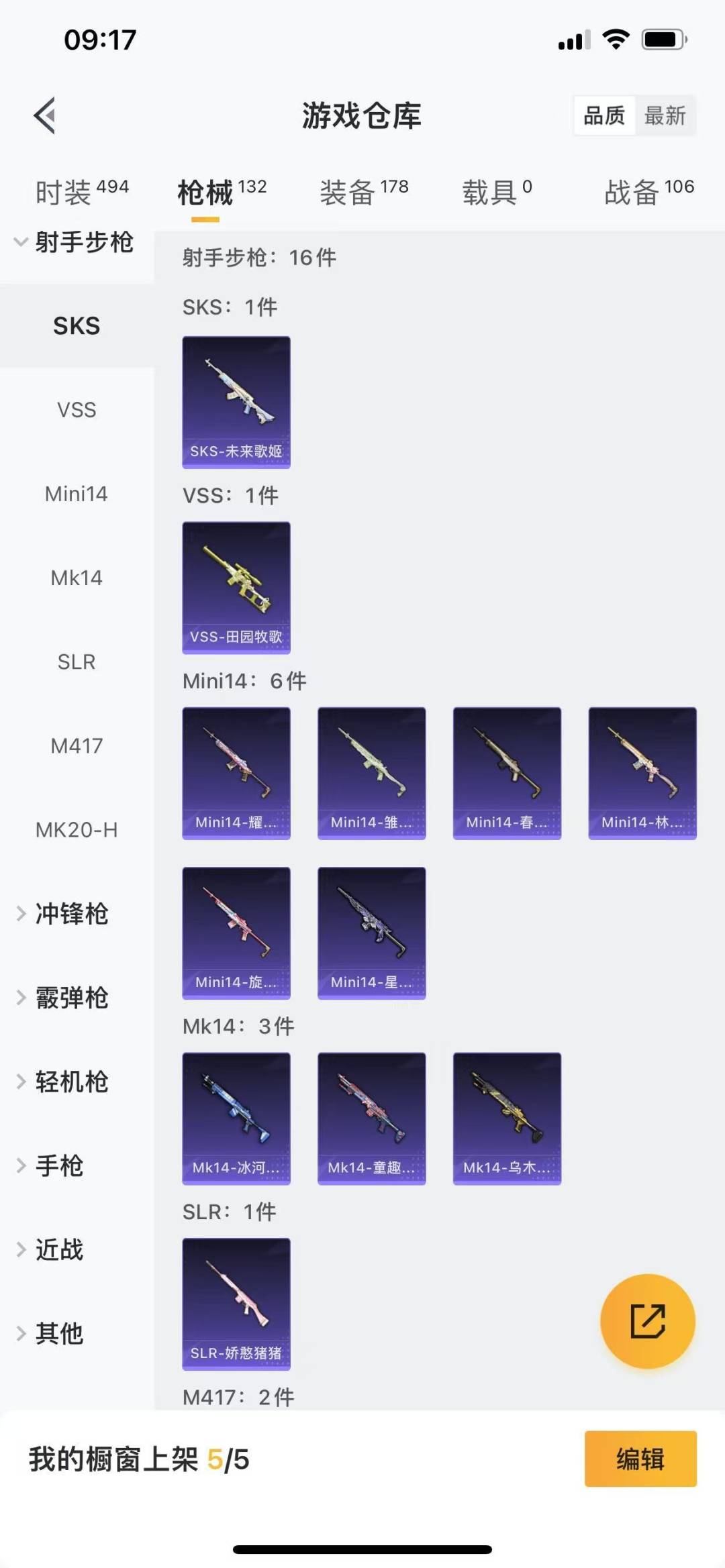The width and height of the screenshot is (725, 1568).
Task: Open the 战备 tab
Action: (x=649, y=192)
